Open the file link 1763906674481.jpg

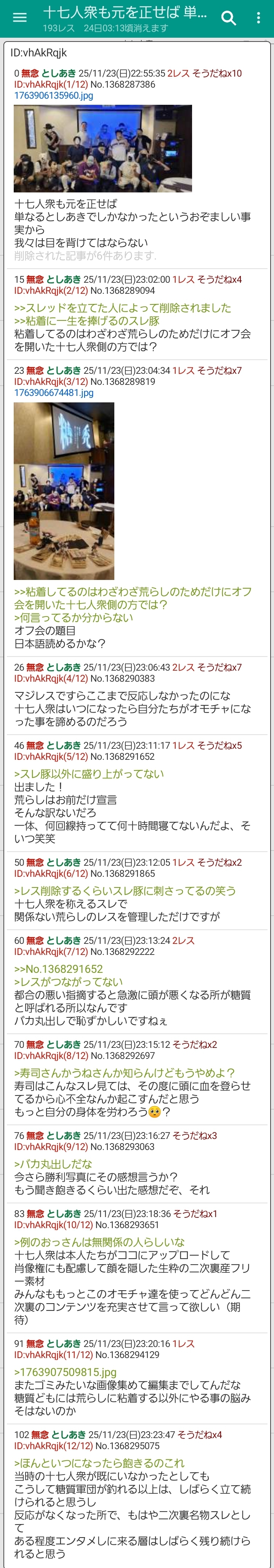click(54, 392)
